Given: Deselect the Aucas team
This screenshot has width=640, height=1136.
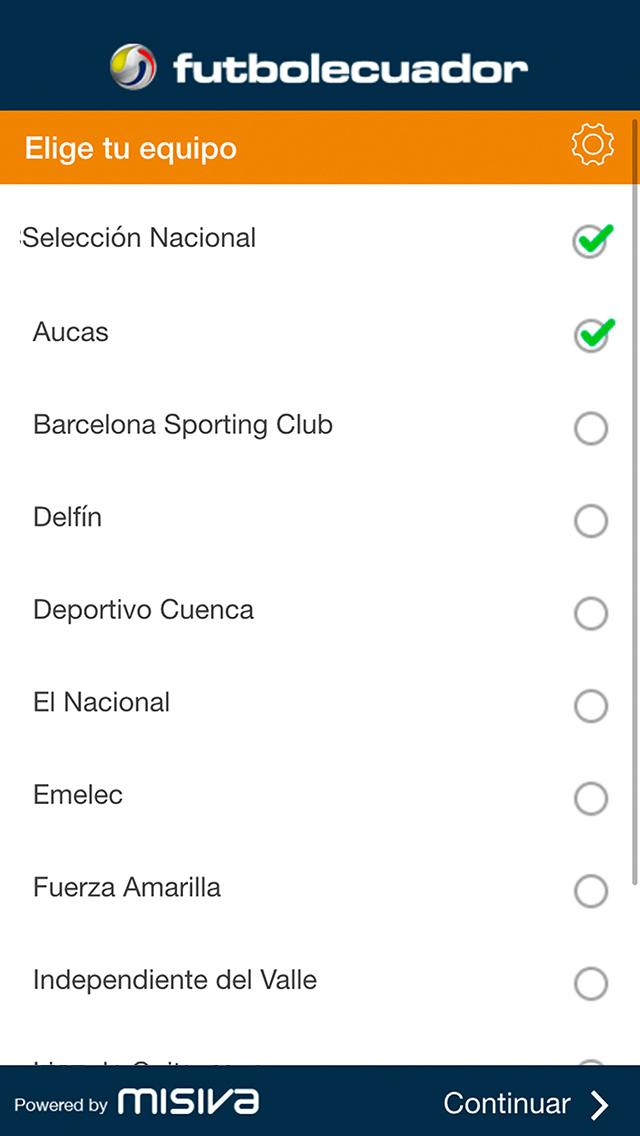Looking at the screenshot, I should tap(594, 335).
